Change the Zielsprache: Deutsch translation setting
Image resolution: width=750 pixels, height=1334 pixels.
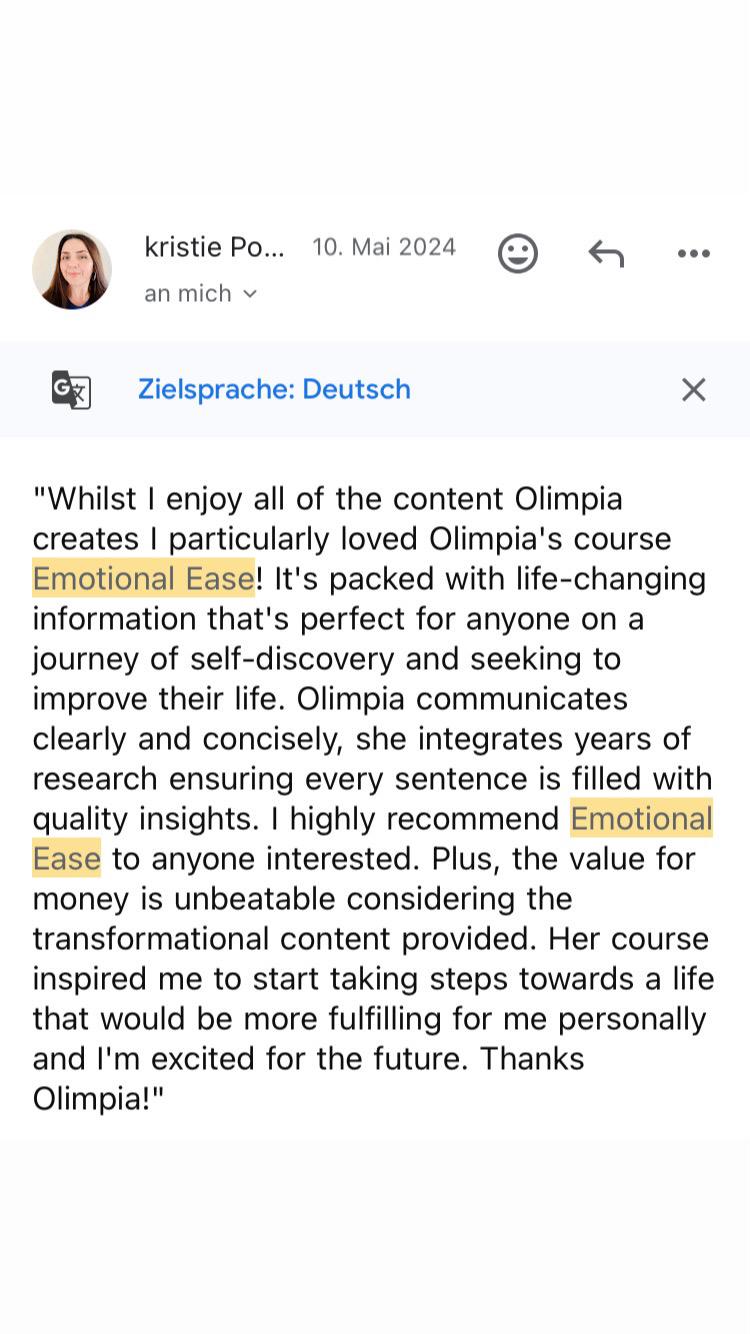click(274, 389)
